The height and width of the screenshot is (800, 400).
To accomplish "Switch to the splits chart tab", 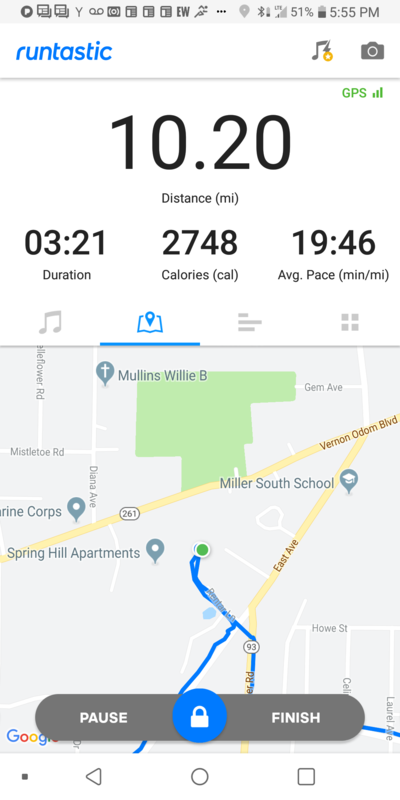I will pos(250,322).
